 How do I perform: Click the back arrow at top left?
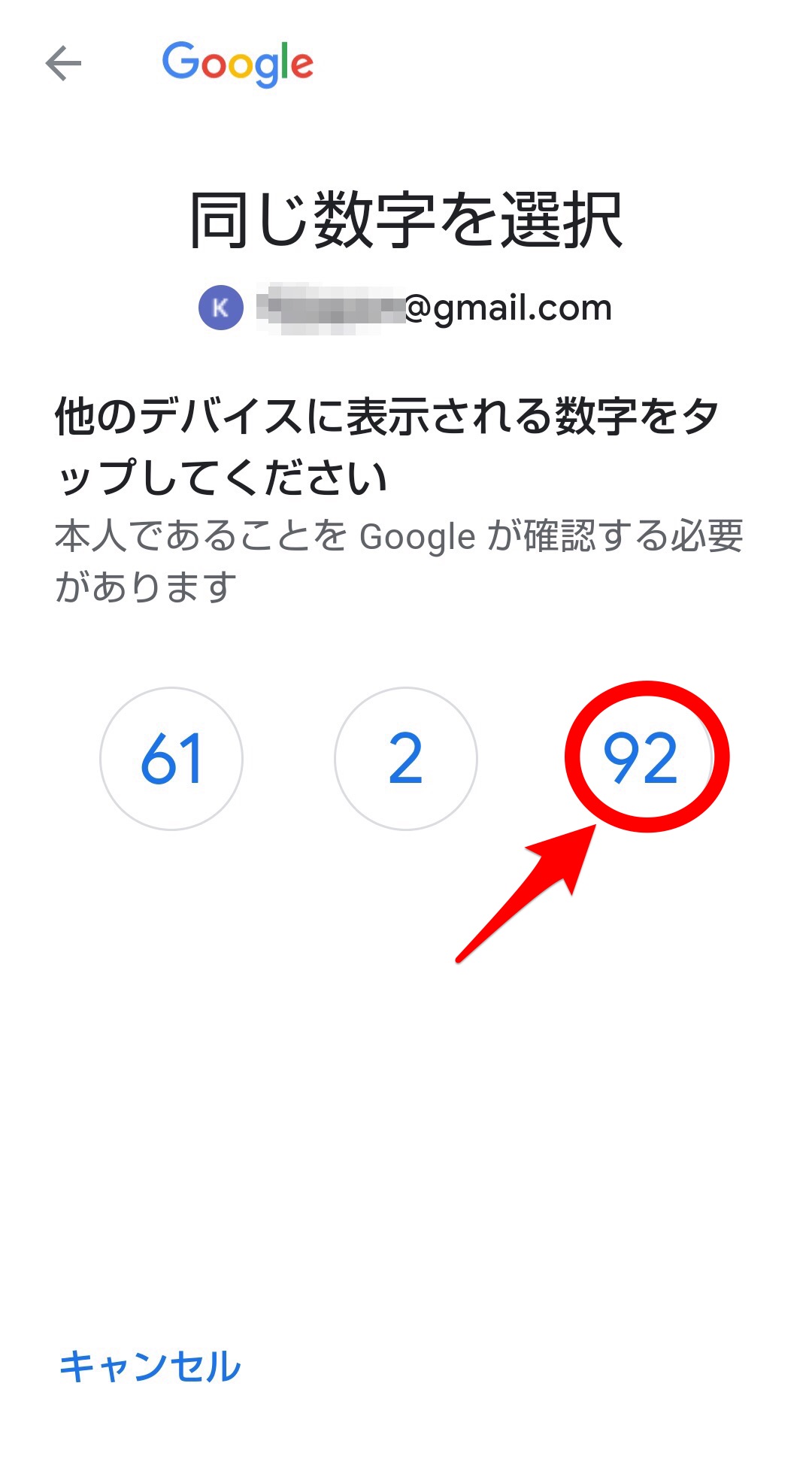pos(64,63)
